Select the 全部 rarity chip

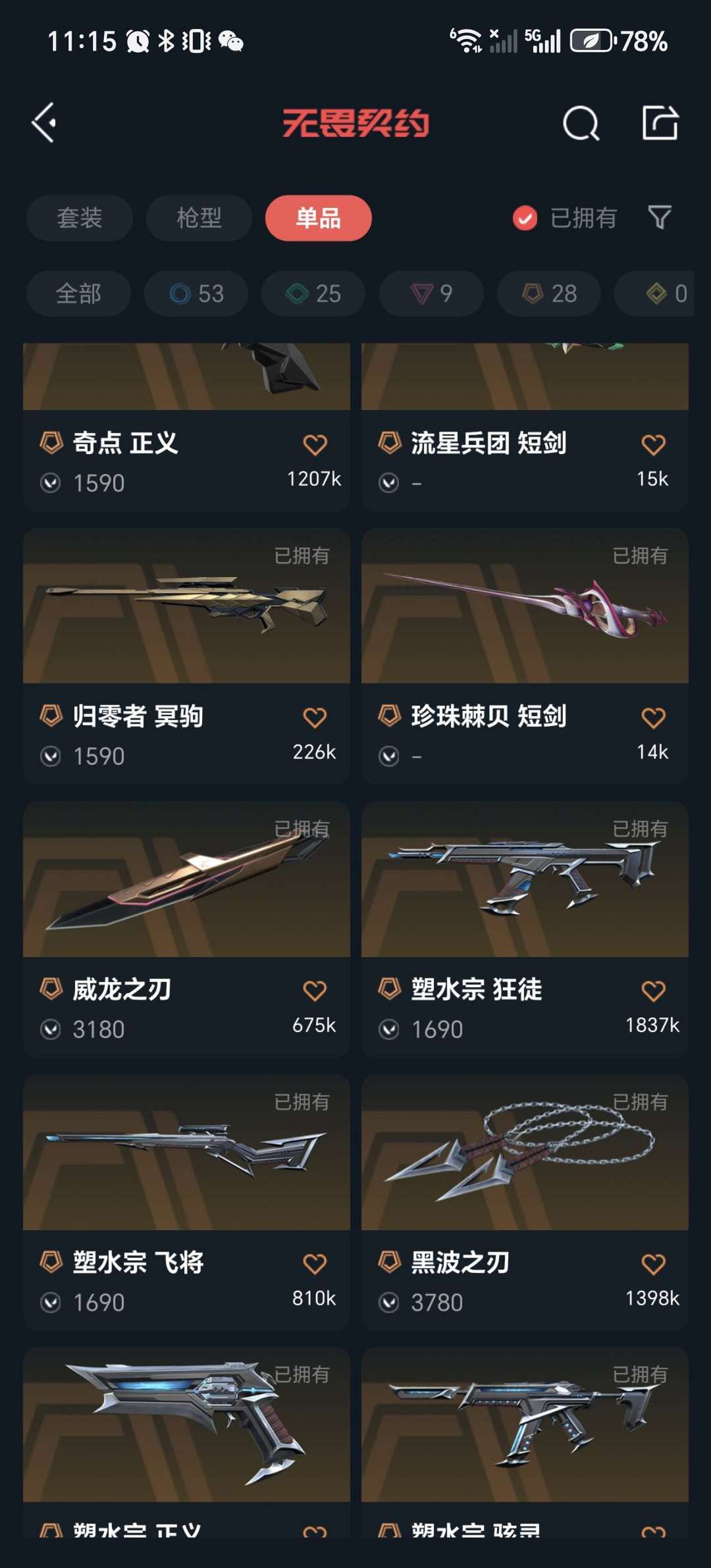click(78, 294)
